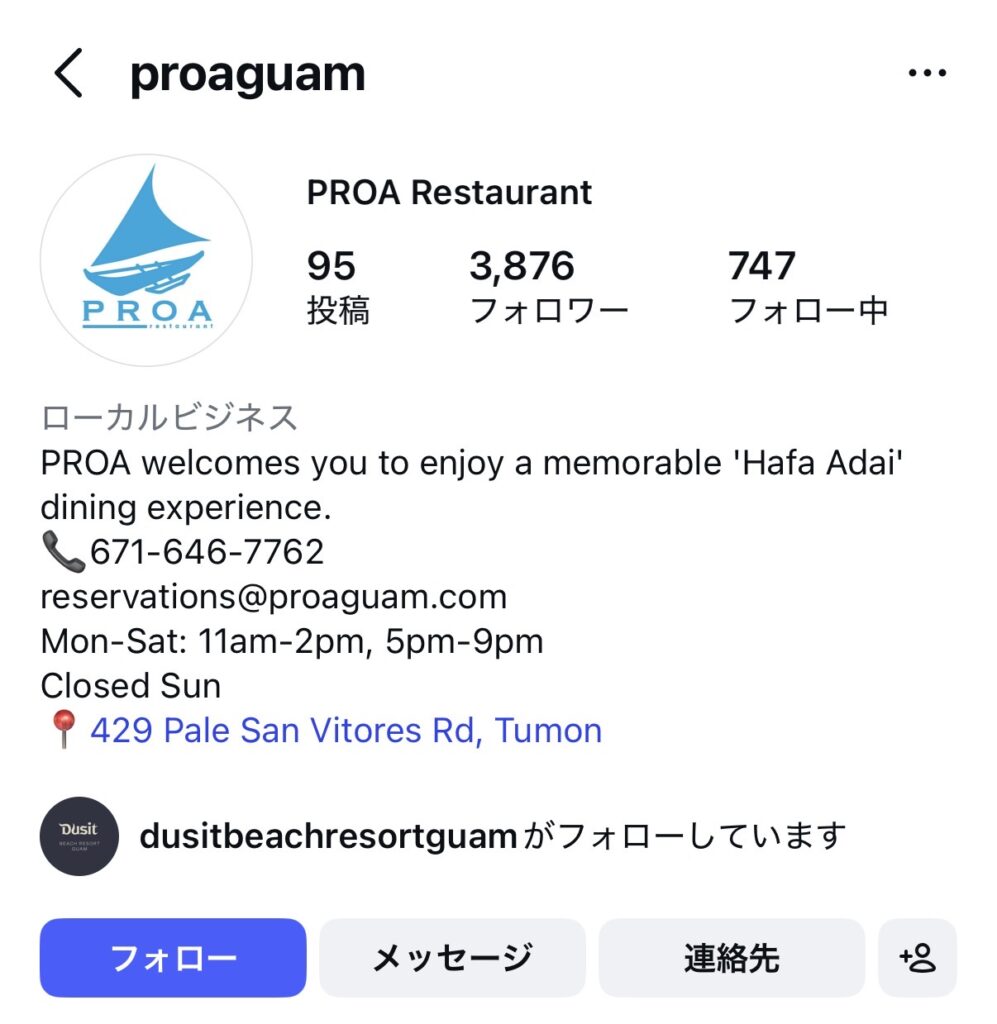
Task: Go back using the arrow icon
Action: pos(68,75)
